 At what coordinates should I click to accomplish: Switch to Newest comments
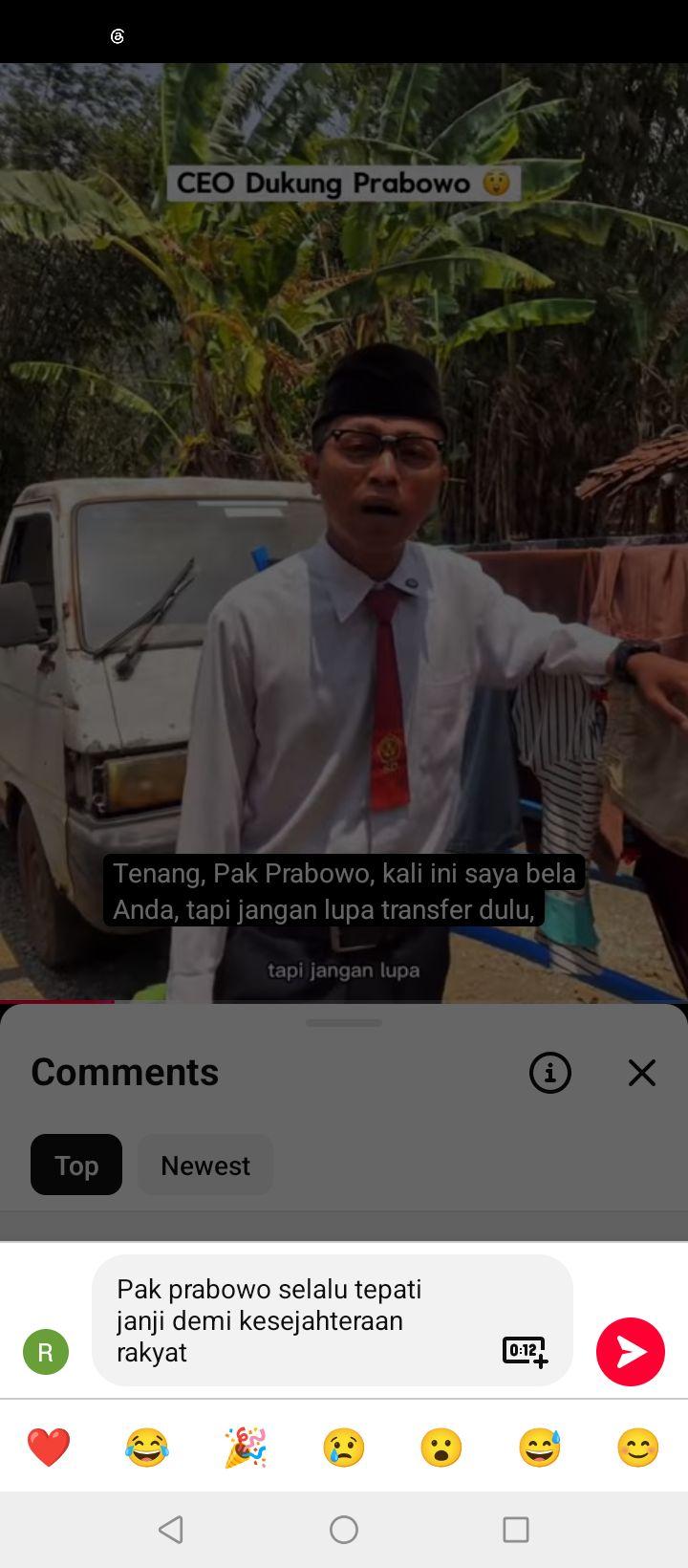click(205, 1165)
